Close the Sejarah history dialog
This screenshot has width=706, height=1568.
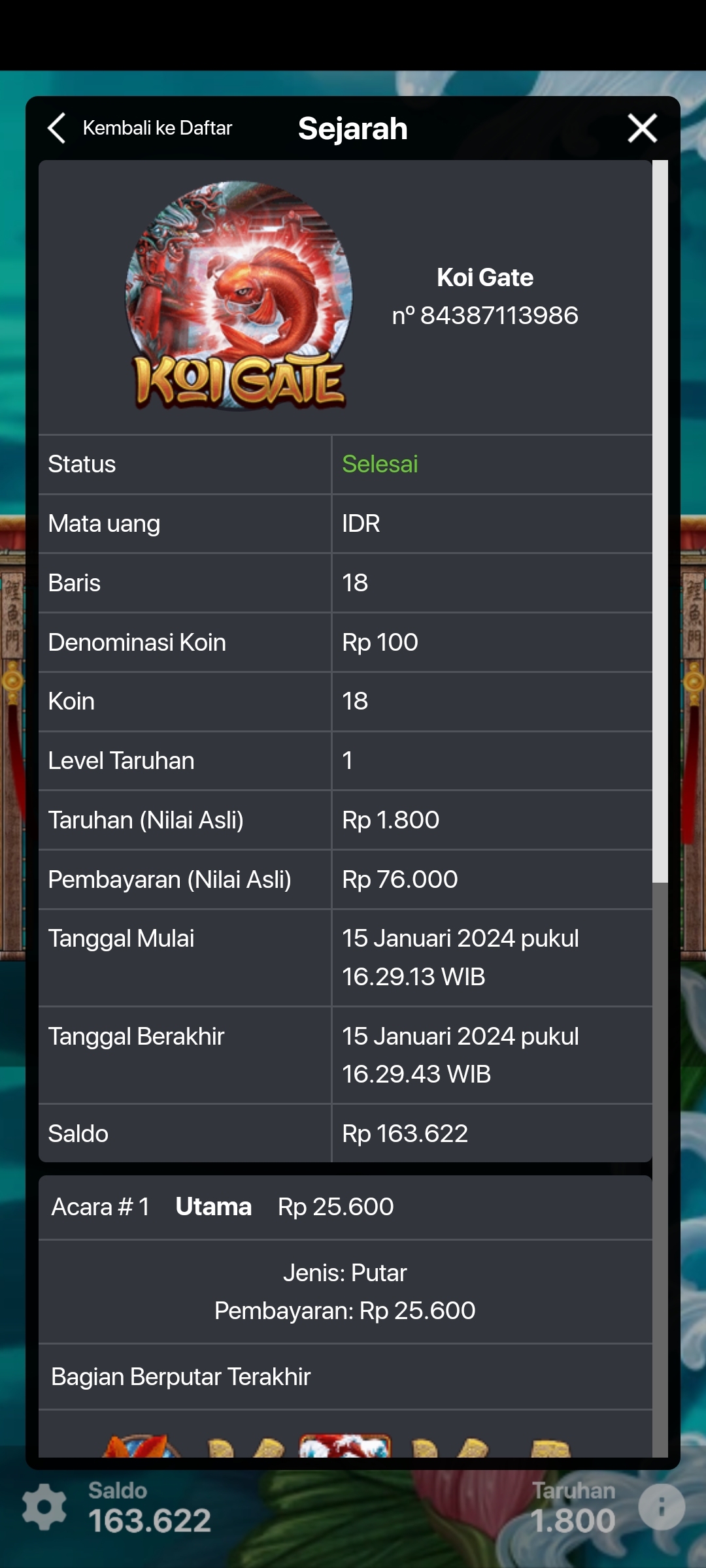point(642,128)
